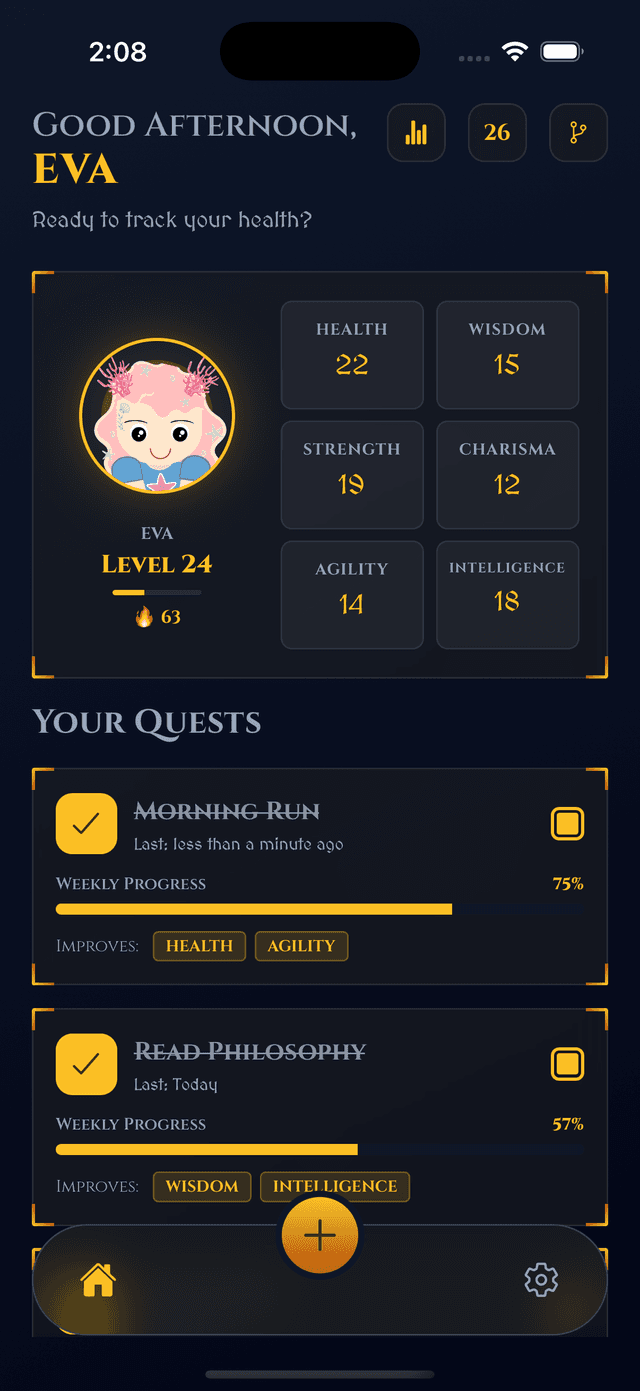Select the Charisma stat tile
Screen dimensions: 640x1391
[507, 475]
